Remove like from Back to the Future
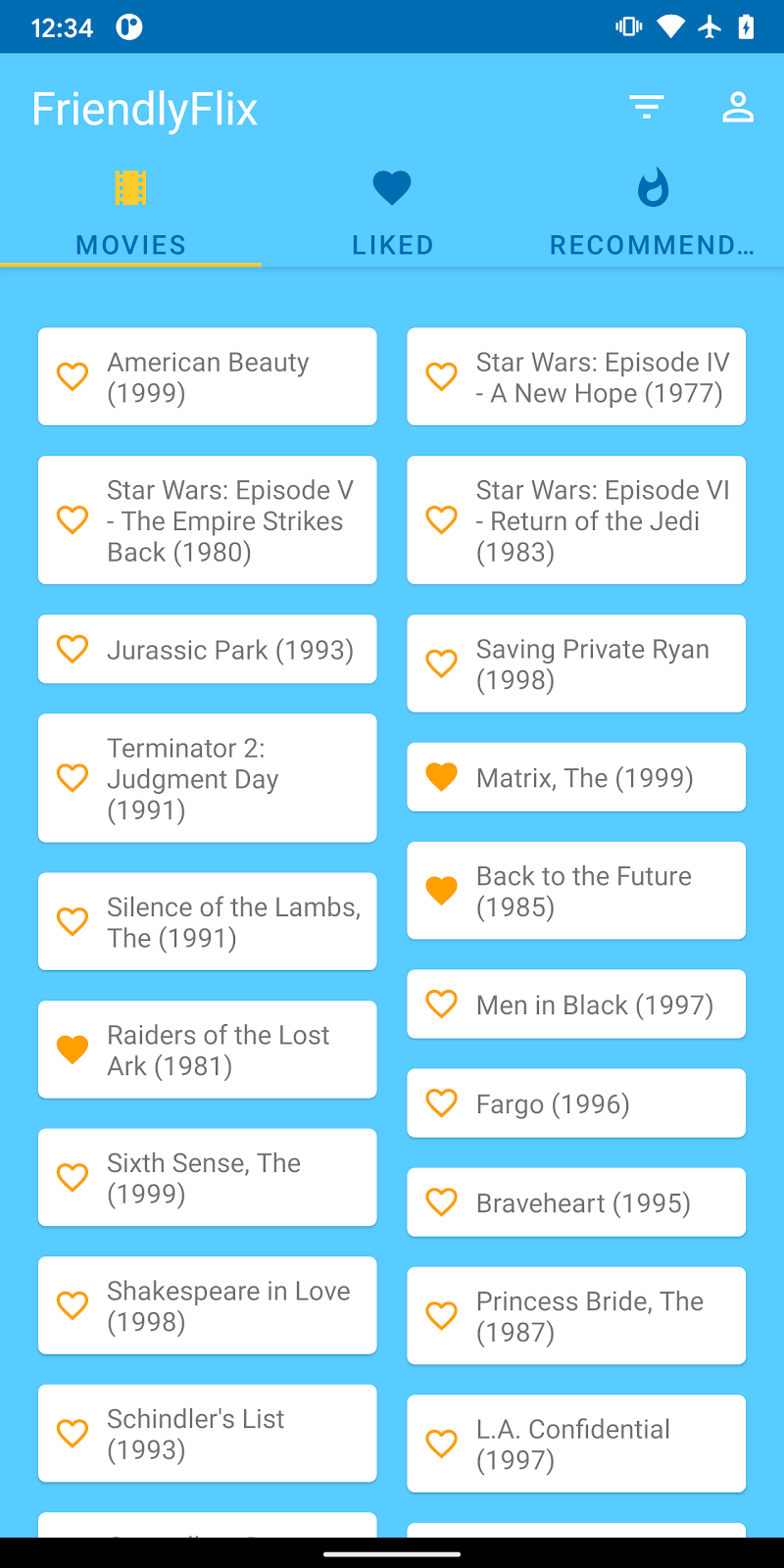784x1568 pixels. click(442, 890)
